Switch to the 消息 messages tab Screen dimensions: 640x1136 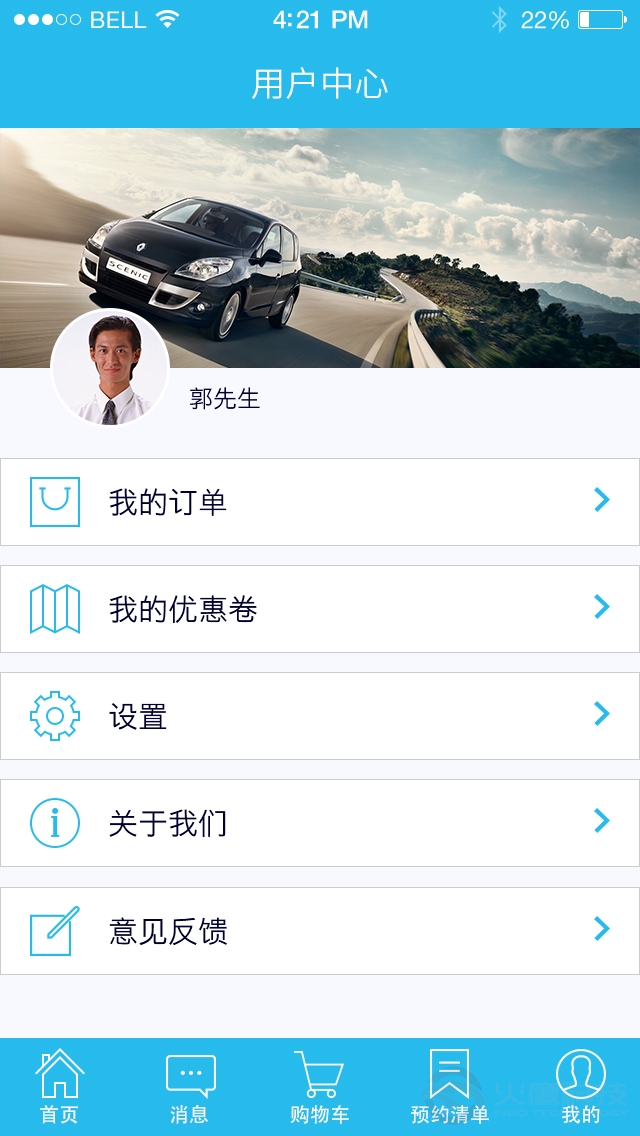click(190, 1087)
